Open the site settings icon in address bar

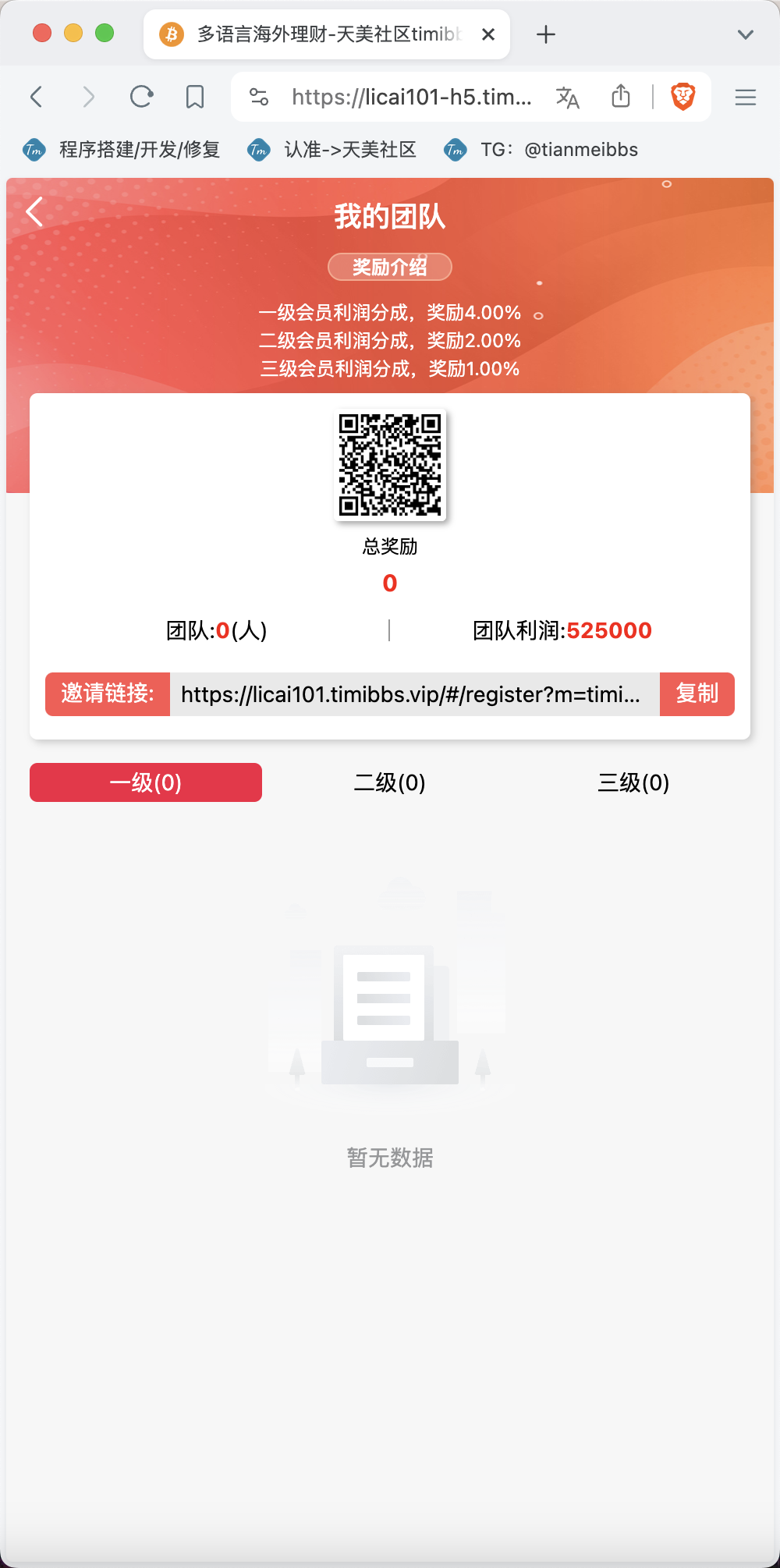[258, 97]
